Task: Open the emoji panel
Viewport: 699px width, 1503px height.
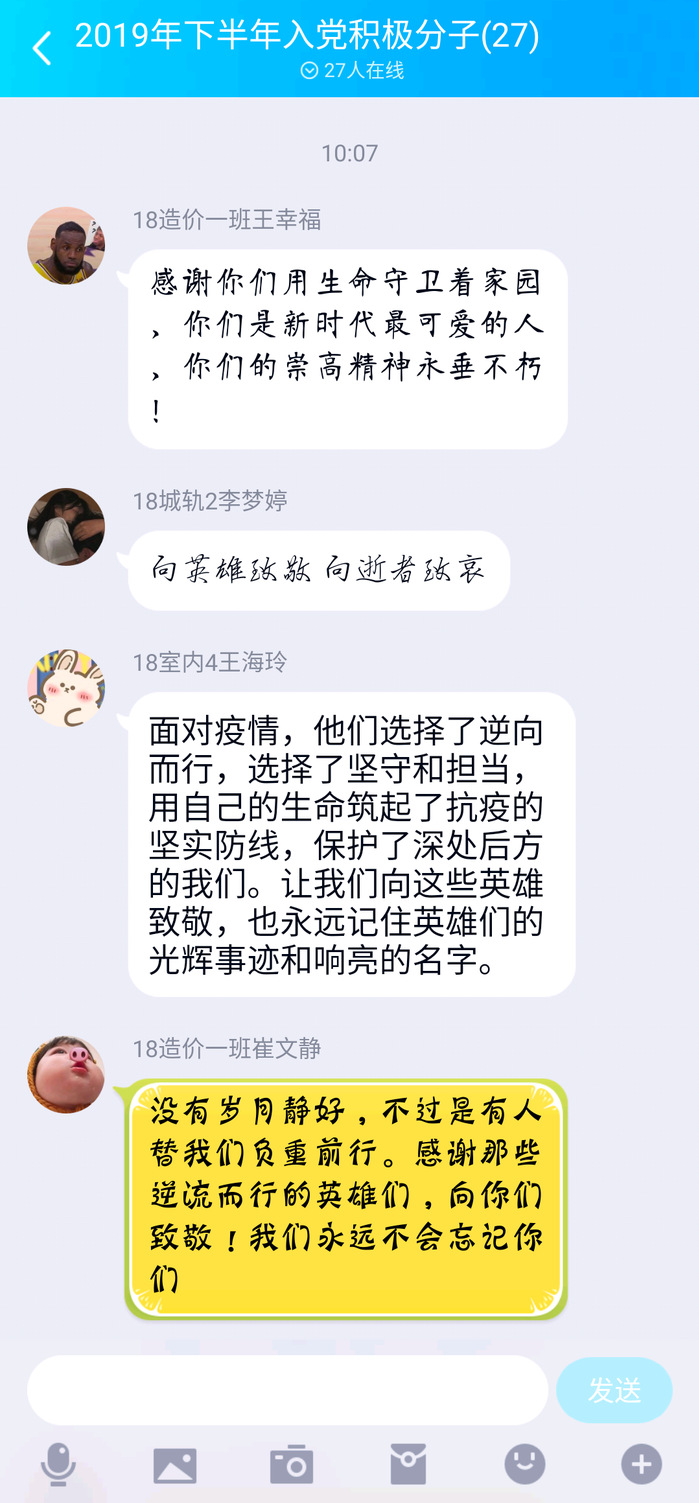Action: pos(525,1465)
